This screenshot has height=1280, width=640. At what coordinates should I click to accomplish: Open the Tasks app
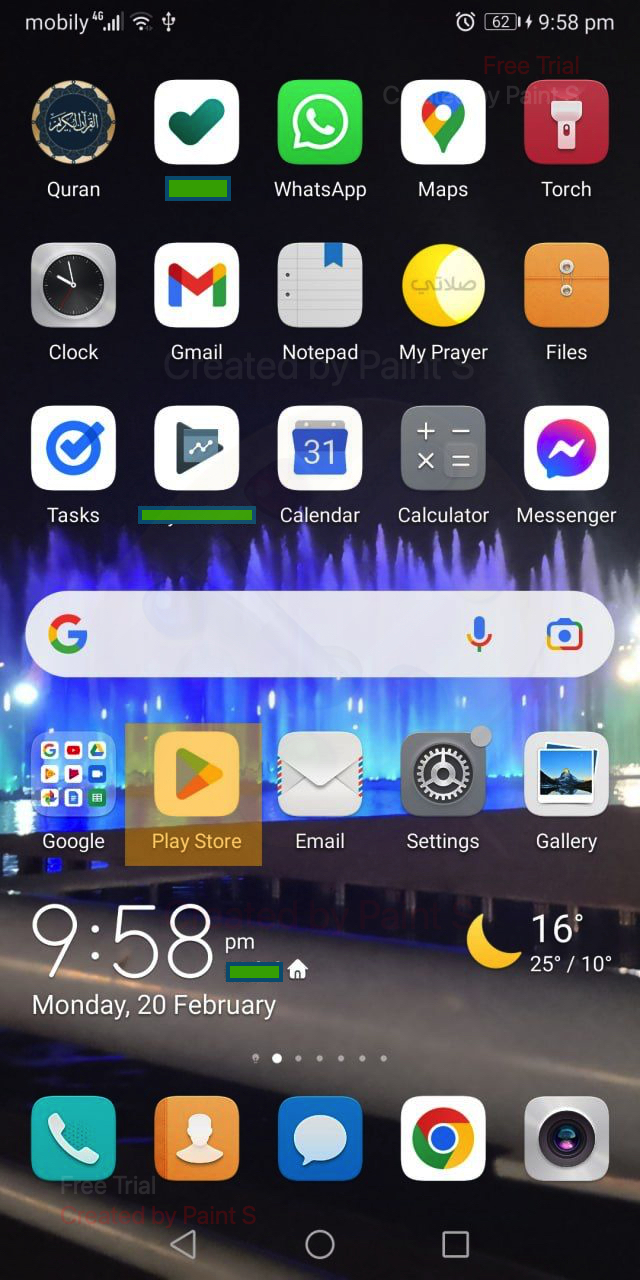[73, 448]
